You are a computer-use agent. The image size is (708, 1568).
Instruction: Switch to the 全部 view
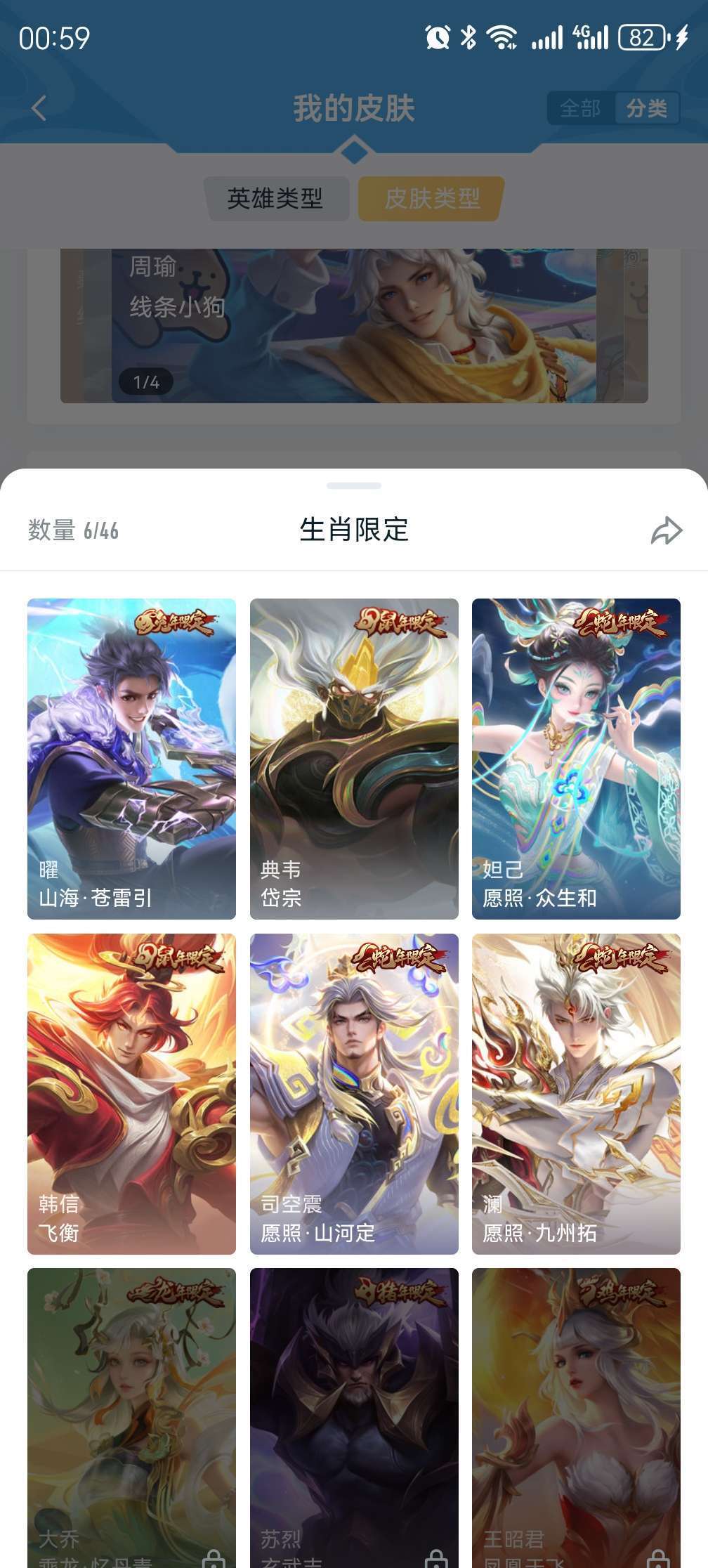pos(580,108)
